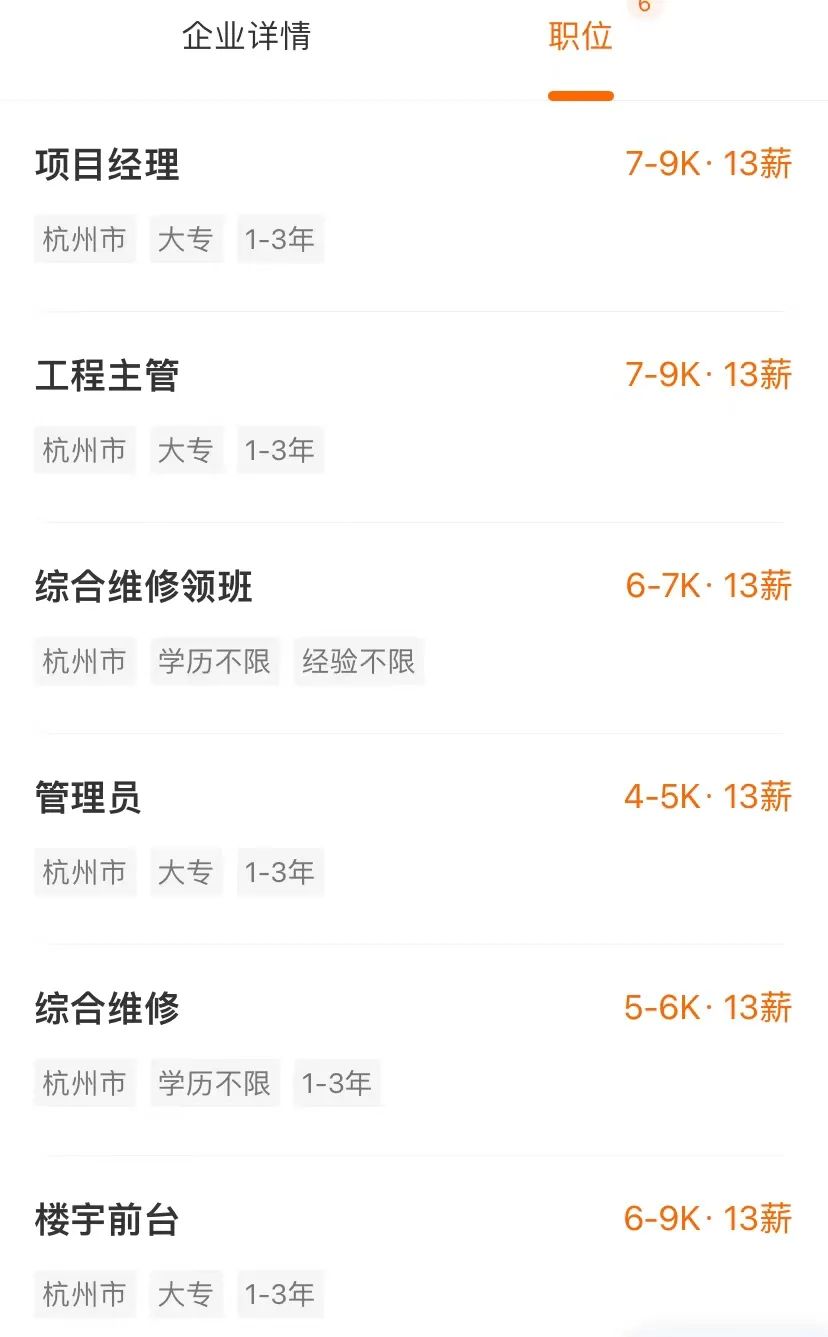Open the 楼宇前台 job listing
Viewport: 828px width, 1337px height.
coord(414,1247)
